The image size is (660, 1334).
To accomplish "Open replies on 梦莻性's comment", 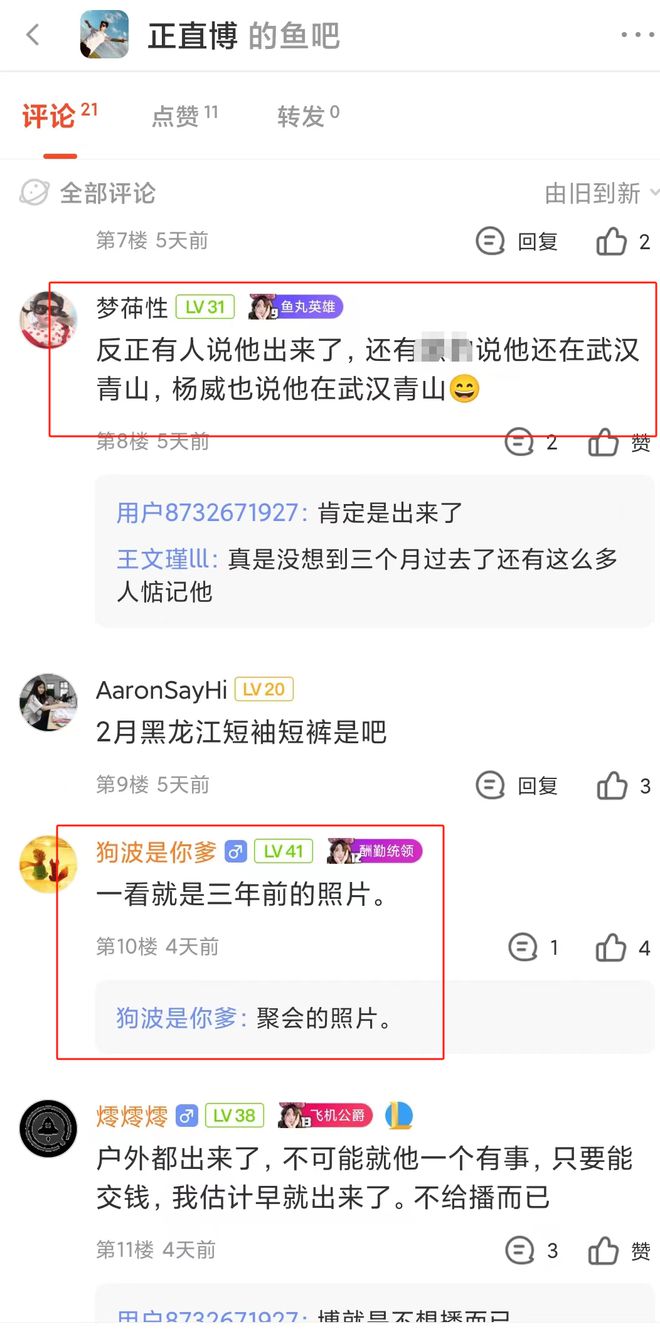I will (531, 442).
